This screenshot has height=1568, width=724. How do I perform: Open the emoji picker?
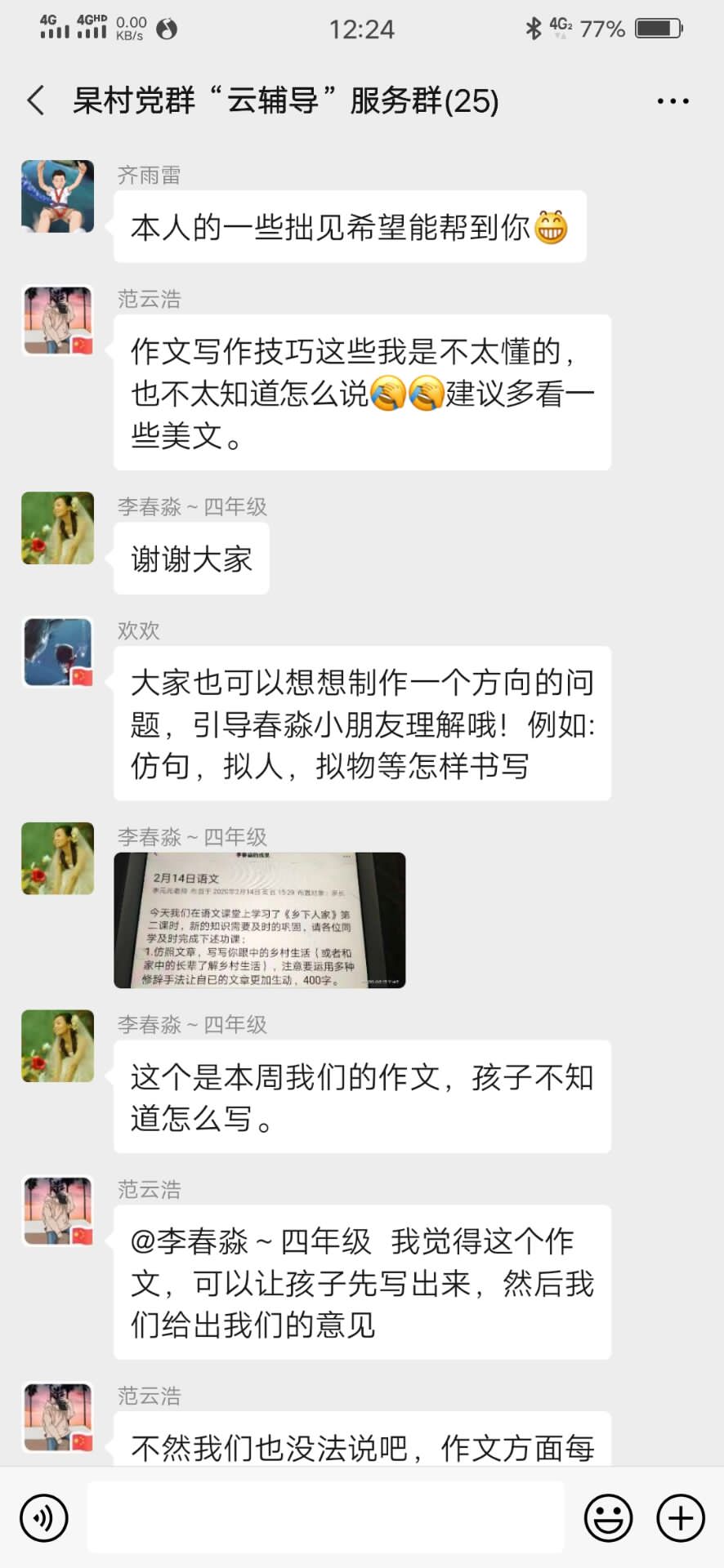click(x=608, y=1518)
